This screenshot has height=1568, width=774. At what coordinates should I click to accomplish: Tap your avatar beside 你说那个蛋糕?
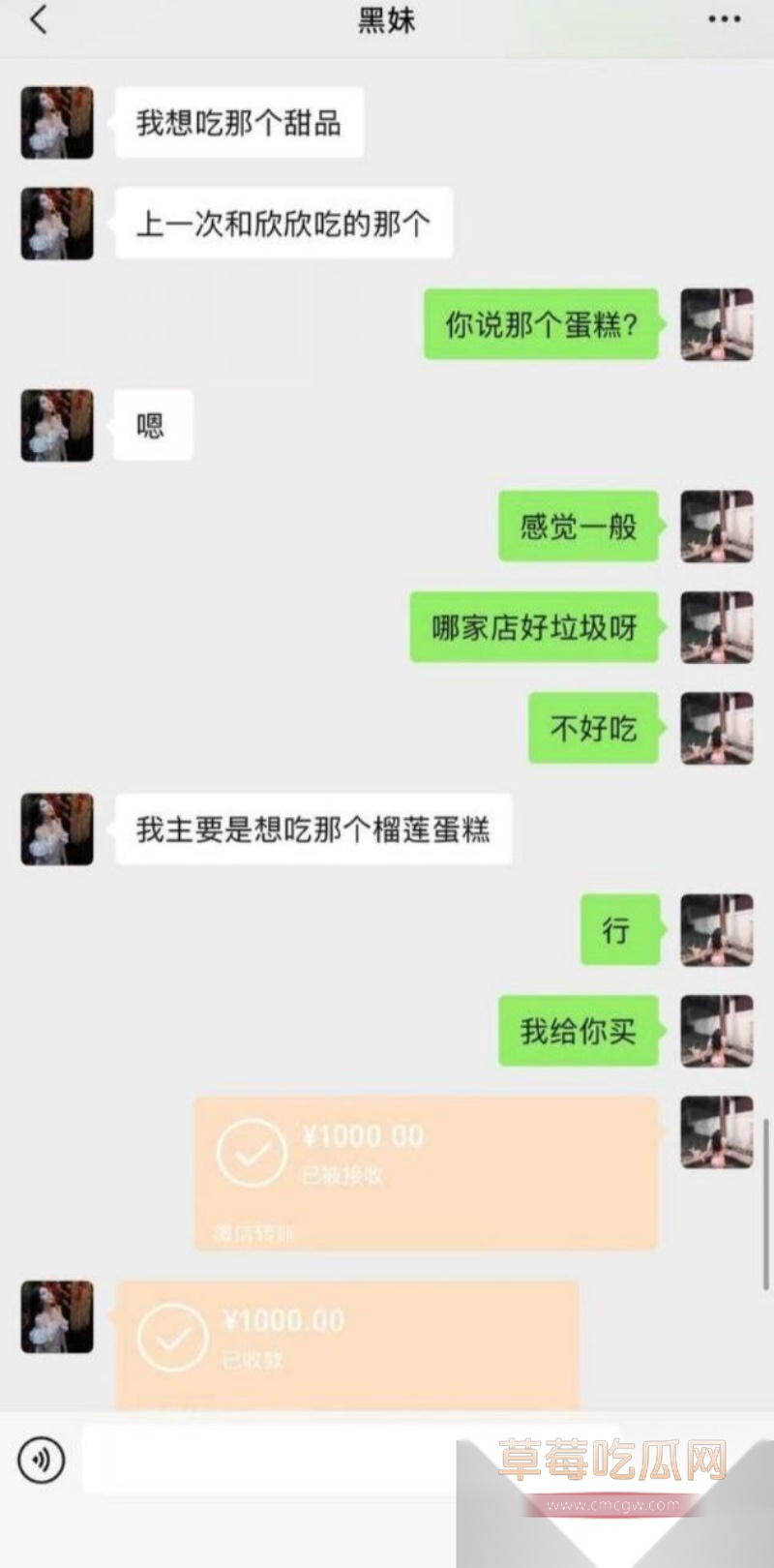click(716, 325)
